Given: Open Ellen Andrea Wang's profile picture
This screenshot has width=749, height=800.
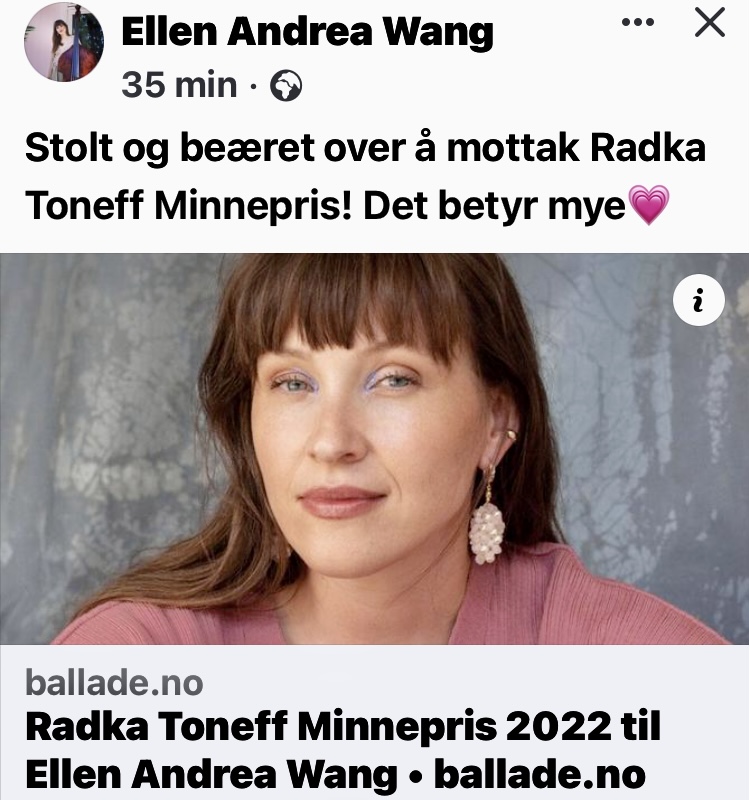Looking at the screenshot, I should tap(64, 42).
